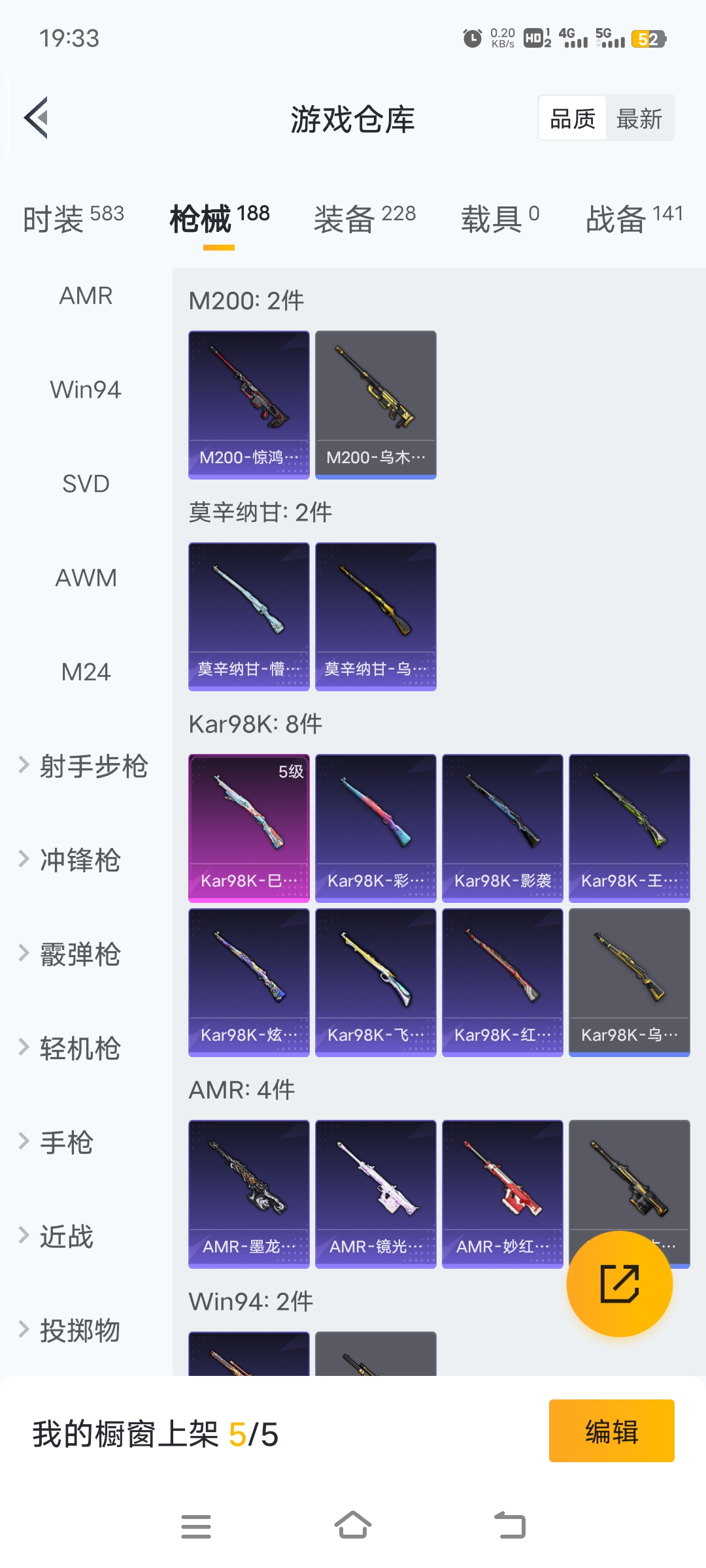This screenshot has width=706, height=1568.
Task: Open the M200-惊鸿 skin tile
Action: pos(249,404)
